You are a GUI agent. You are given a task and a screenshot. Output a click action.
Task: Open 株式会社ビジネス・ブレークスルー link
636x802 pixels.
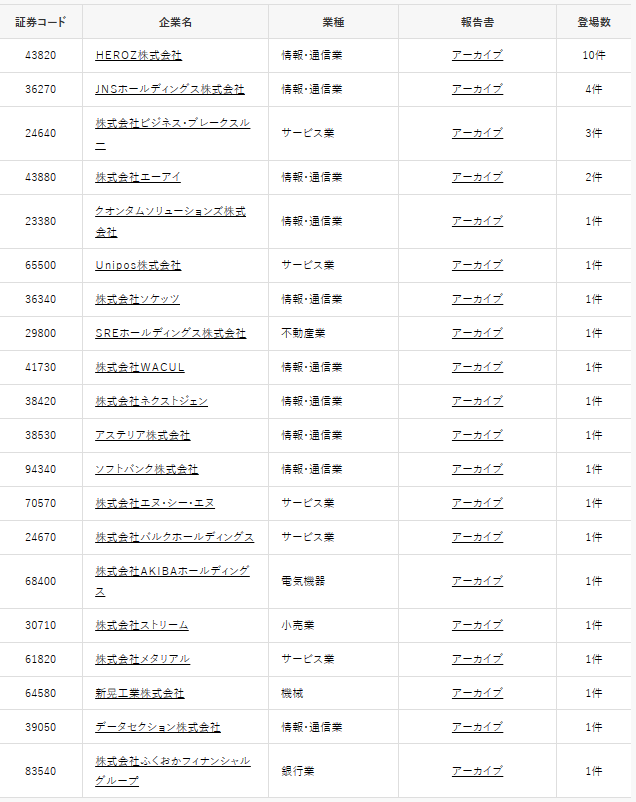tap(172, 133)
